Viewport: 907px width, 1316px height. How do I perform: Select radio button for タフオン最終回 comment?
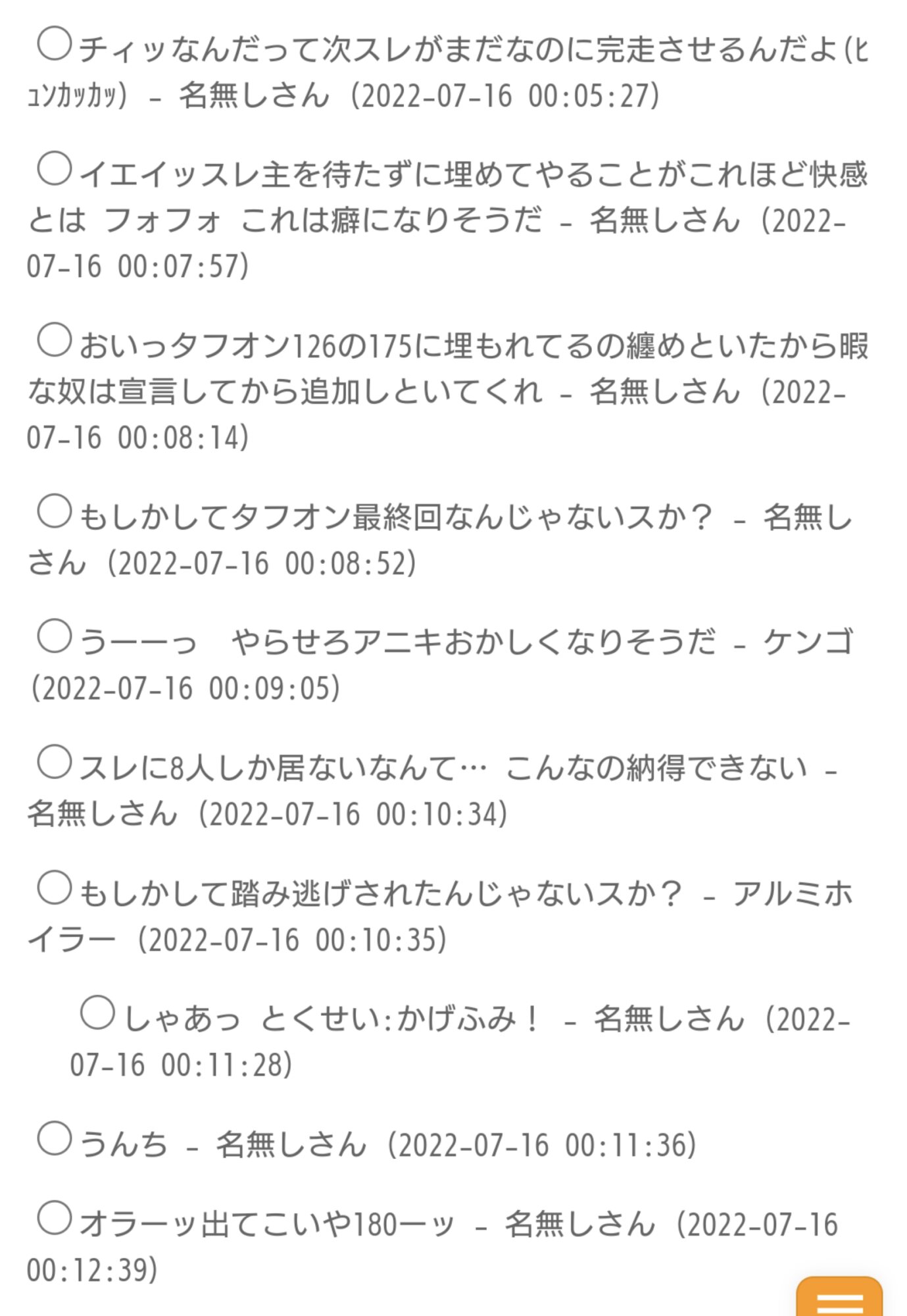(x=54, y=512)
